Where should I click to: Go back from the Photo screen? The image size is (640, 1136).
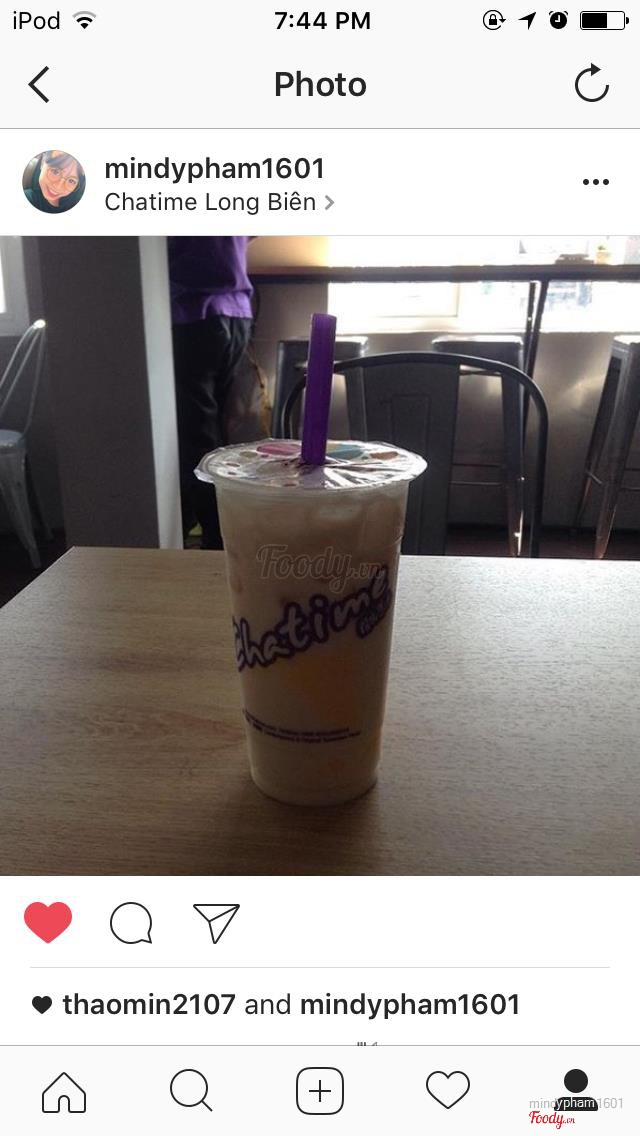point(39,85)
